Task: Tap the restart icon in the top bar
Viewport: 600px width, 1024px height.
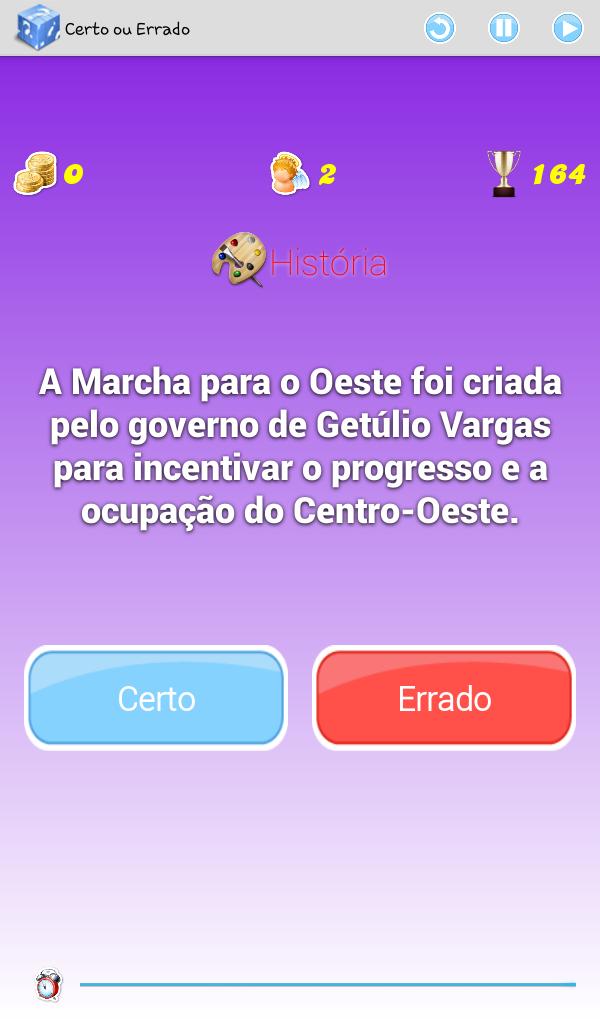Action: (x=440, y=28)
